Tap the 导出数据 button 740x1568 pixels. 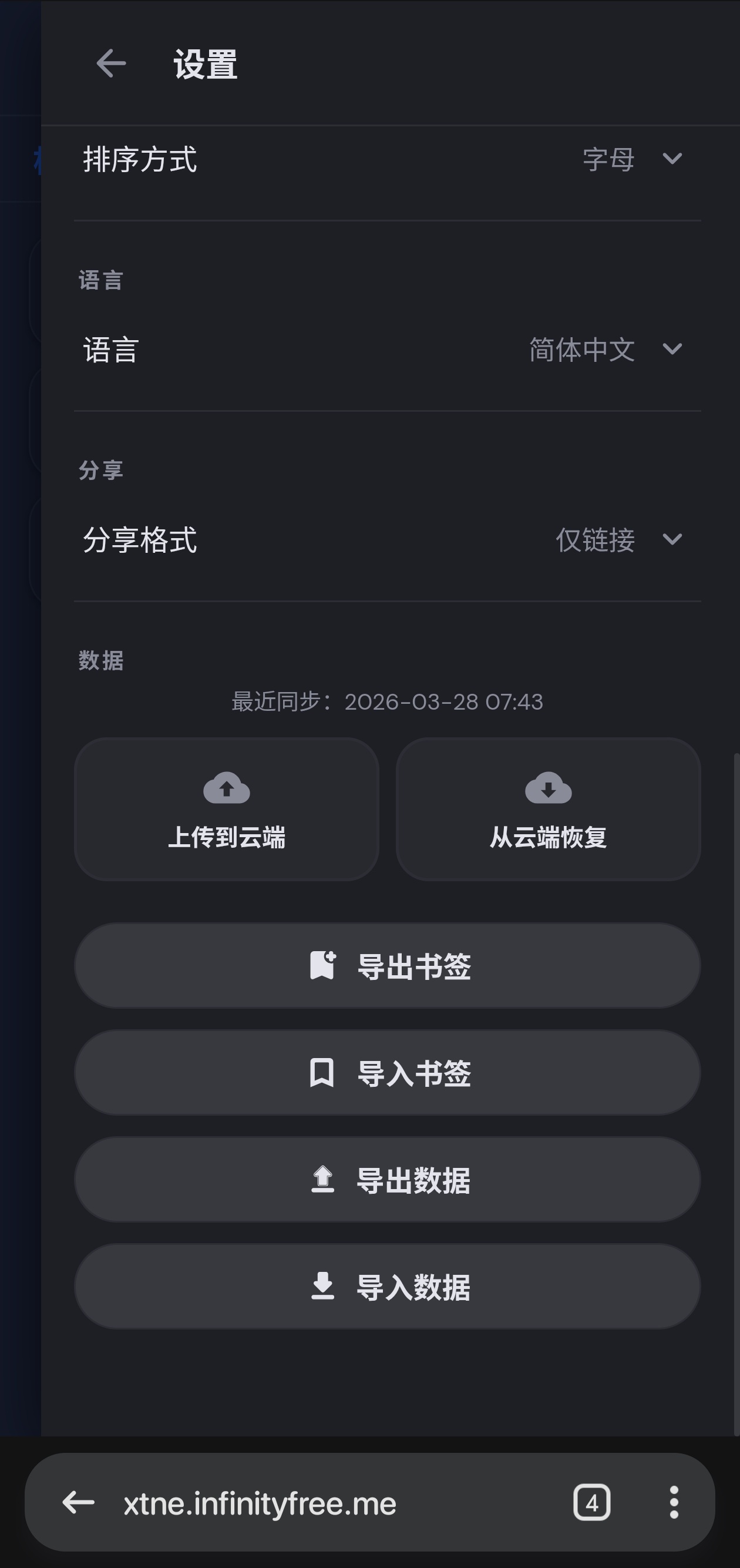[x=387, y=1180]
